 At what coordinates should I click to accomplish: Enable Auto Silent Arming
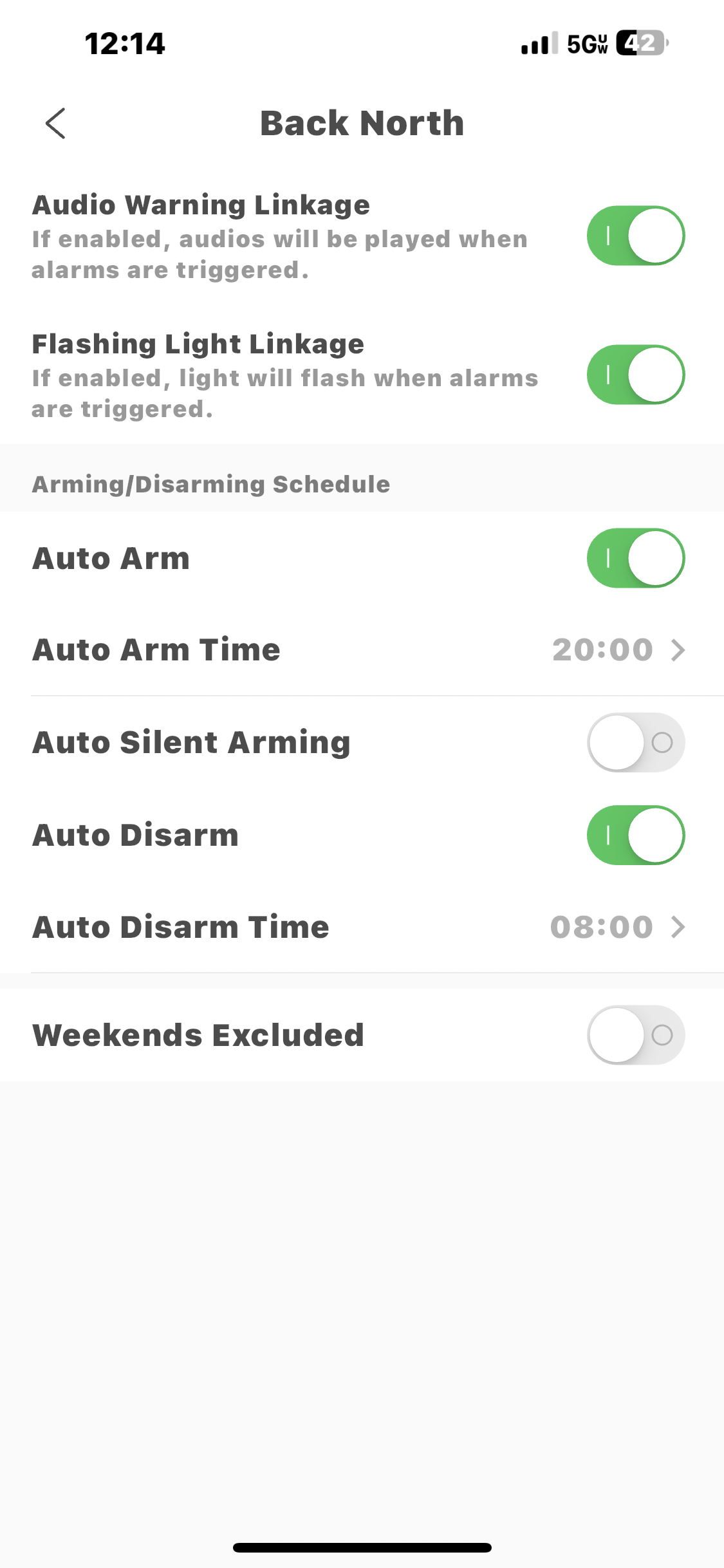(x=635, y=742)
